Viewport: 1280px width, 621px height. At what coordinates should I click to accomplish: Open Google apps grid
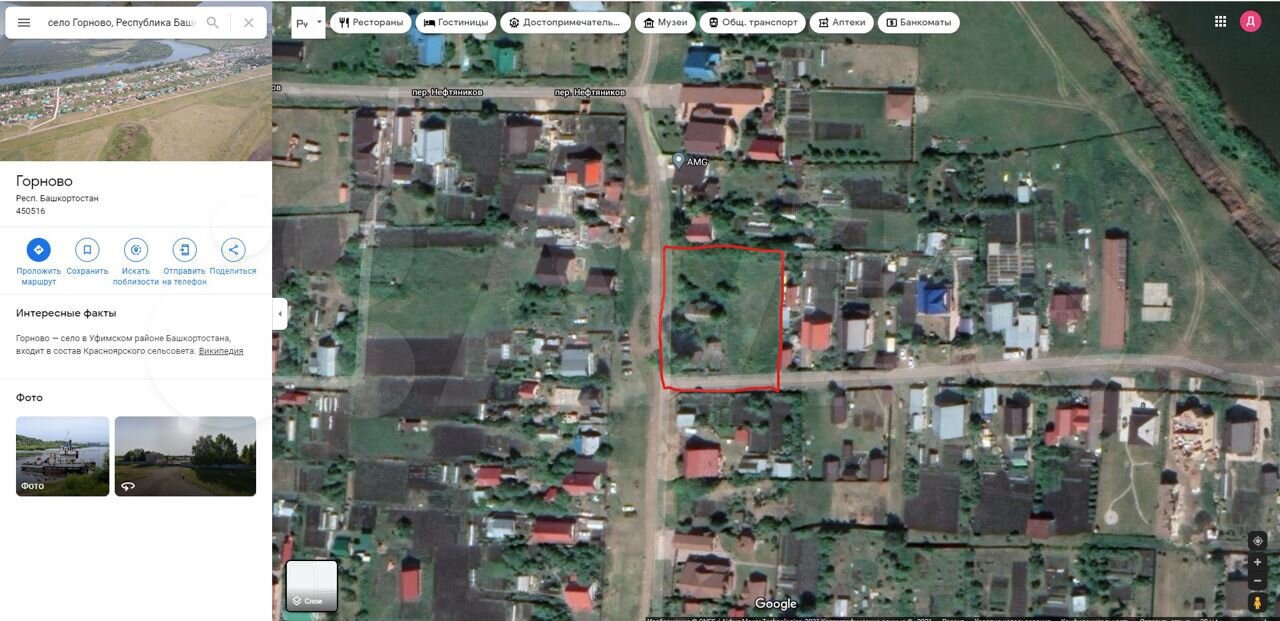pyautogui.click(x=1220, y=21)
